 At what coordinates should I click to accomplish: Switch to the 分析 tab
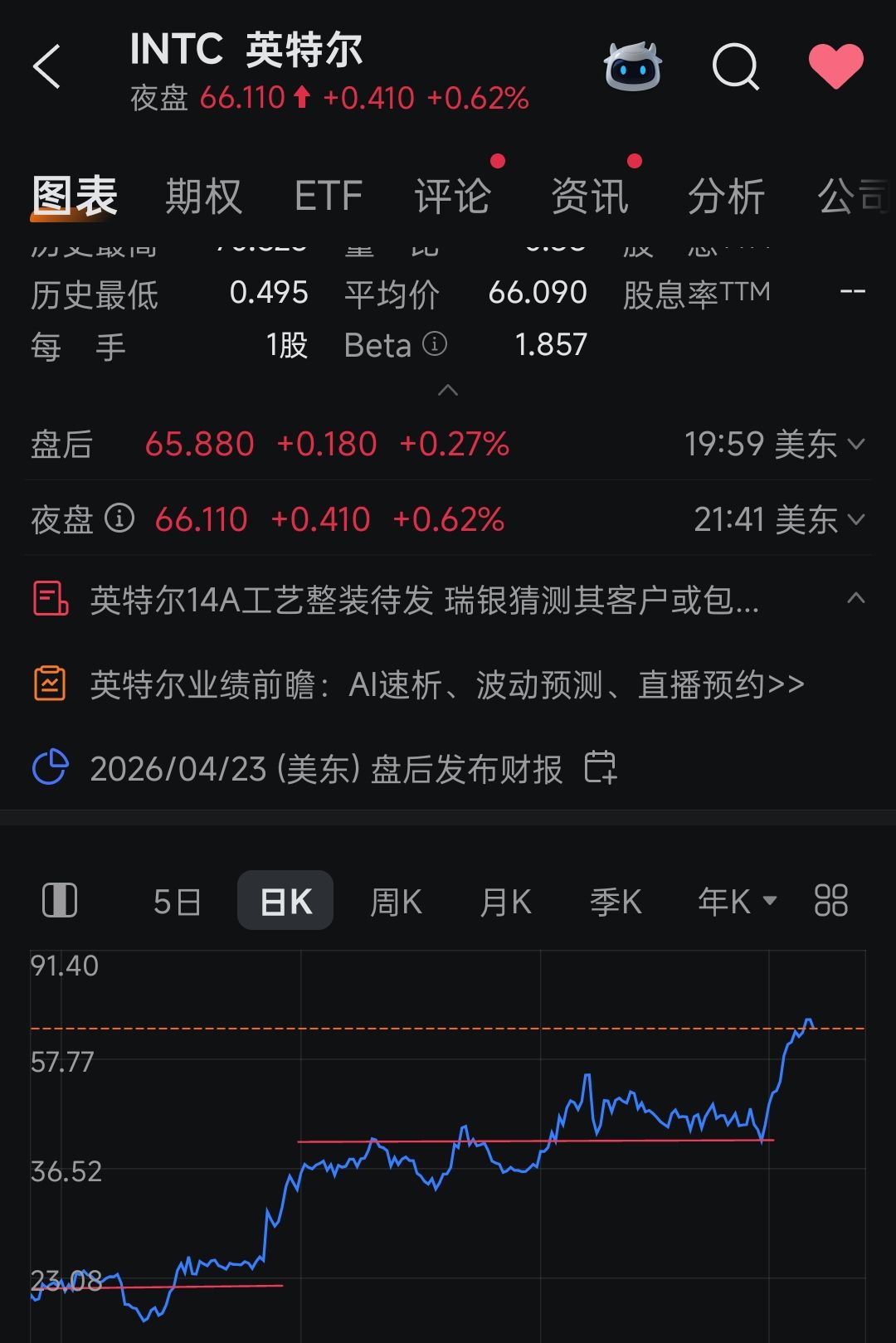(726, 197)
